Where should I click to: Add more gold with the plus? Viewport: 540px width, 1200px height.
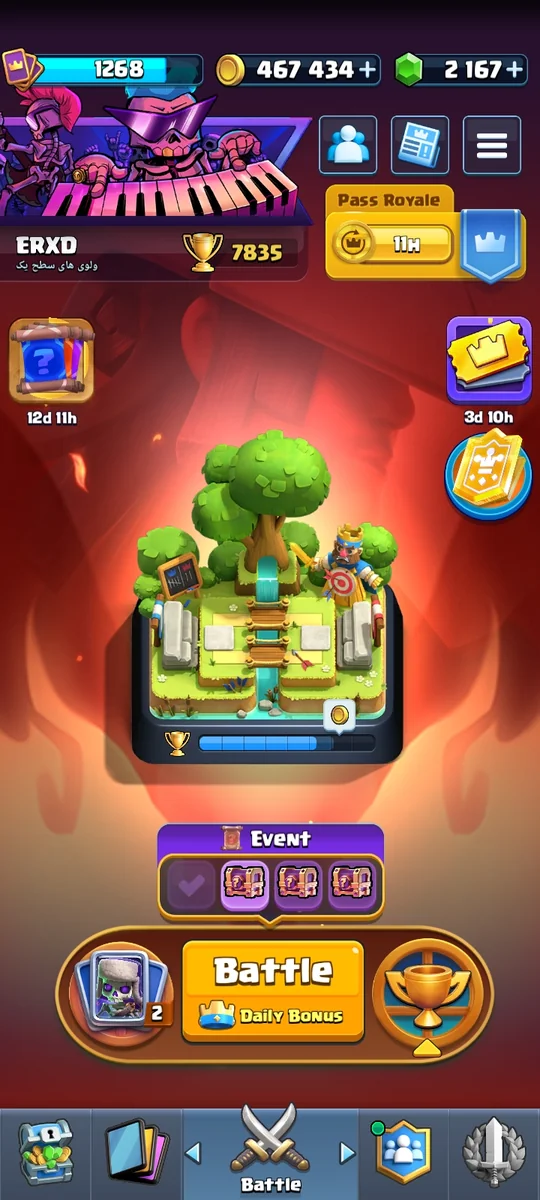[368, 69]
